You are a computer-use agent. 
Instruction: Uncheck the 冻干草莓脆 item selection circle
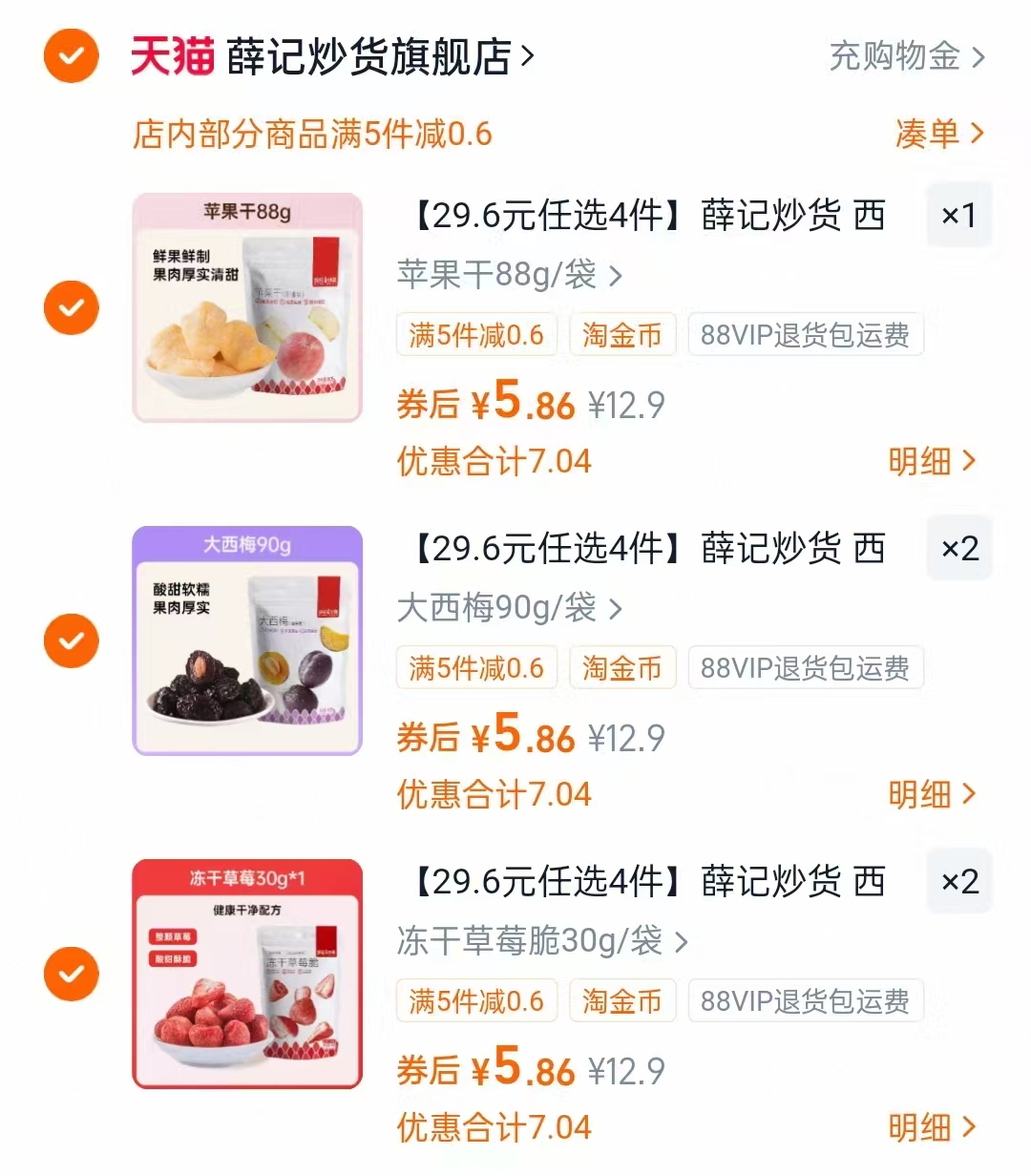72,974
